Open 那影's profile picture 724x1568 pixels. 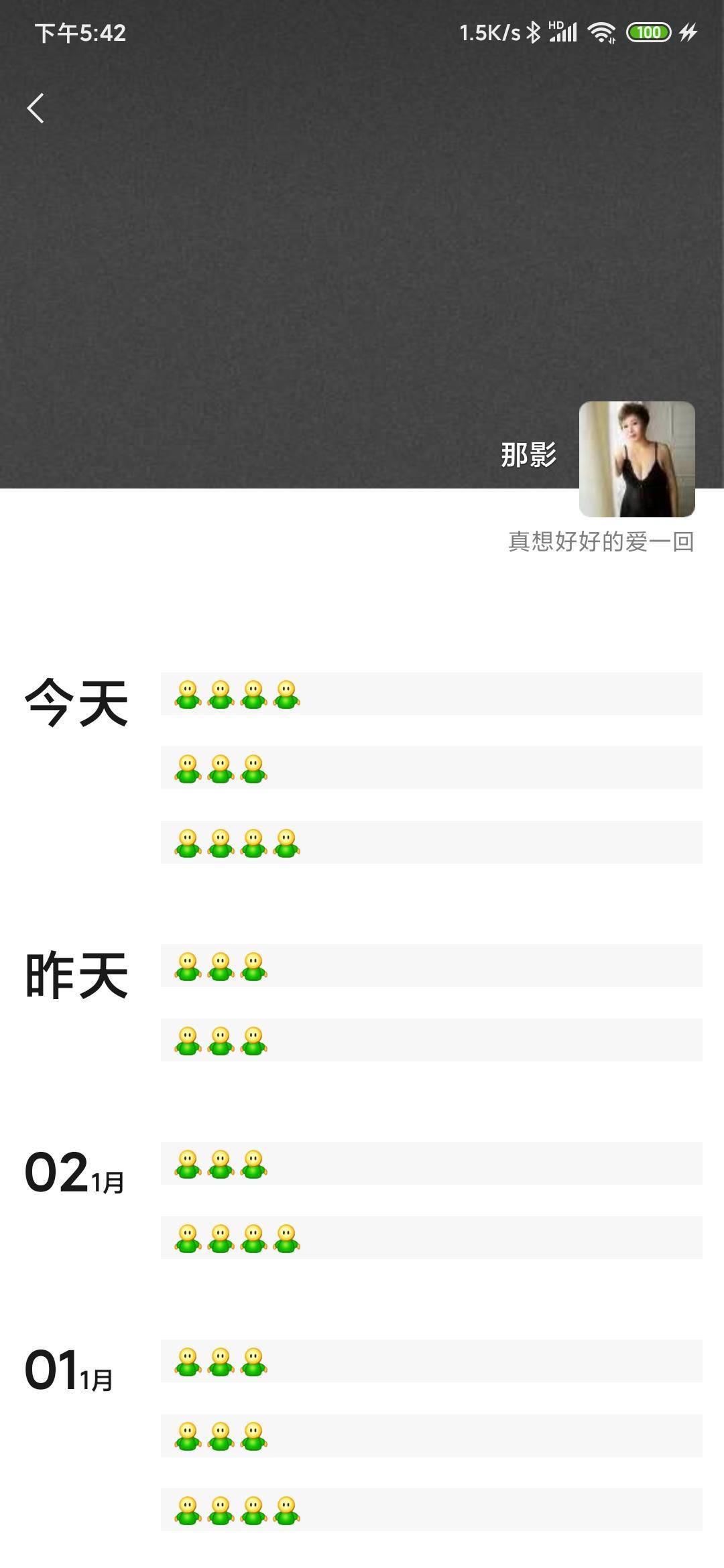[x=636, y=459]
